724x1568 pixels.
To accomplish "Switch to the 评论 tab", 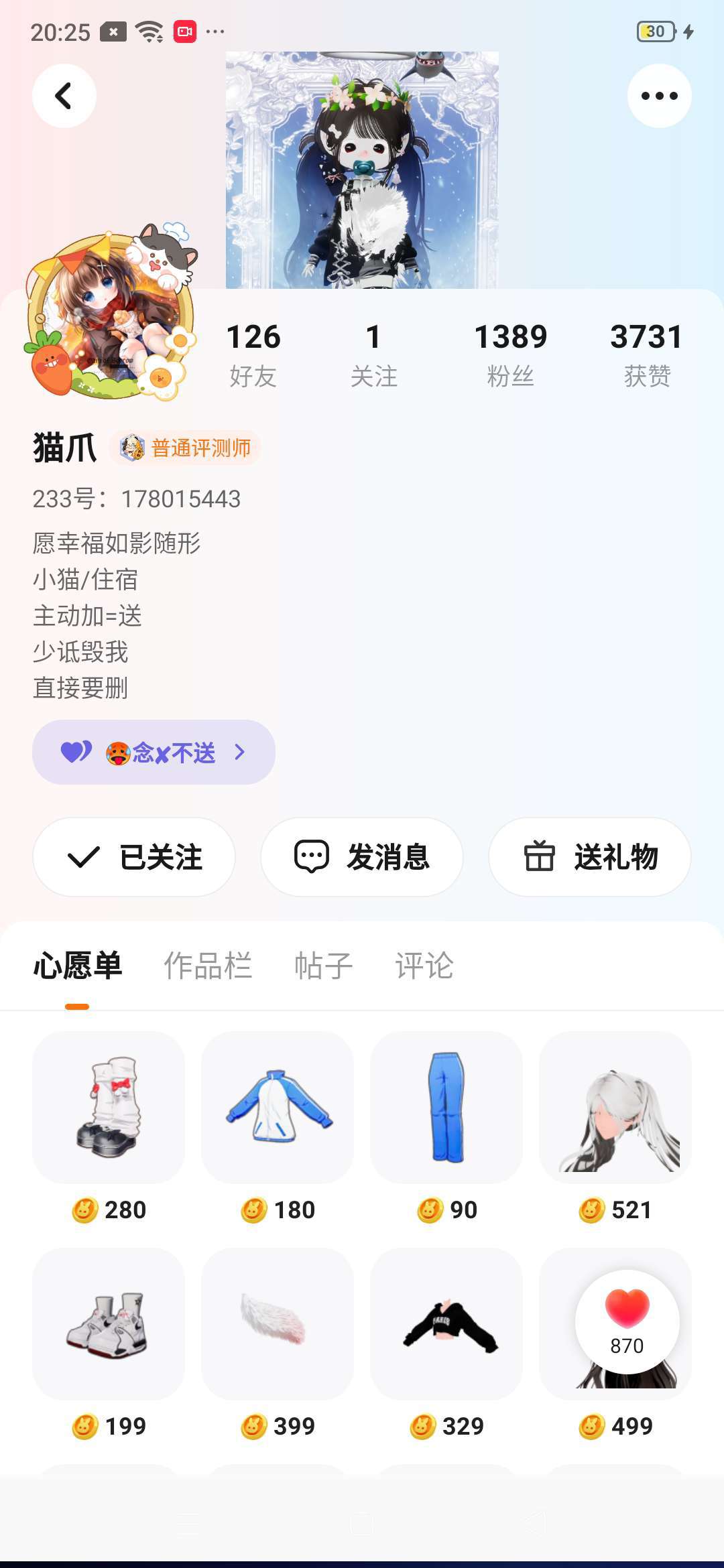I will pos(424,966).
